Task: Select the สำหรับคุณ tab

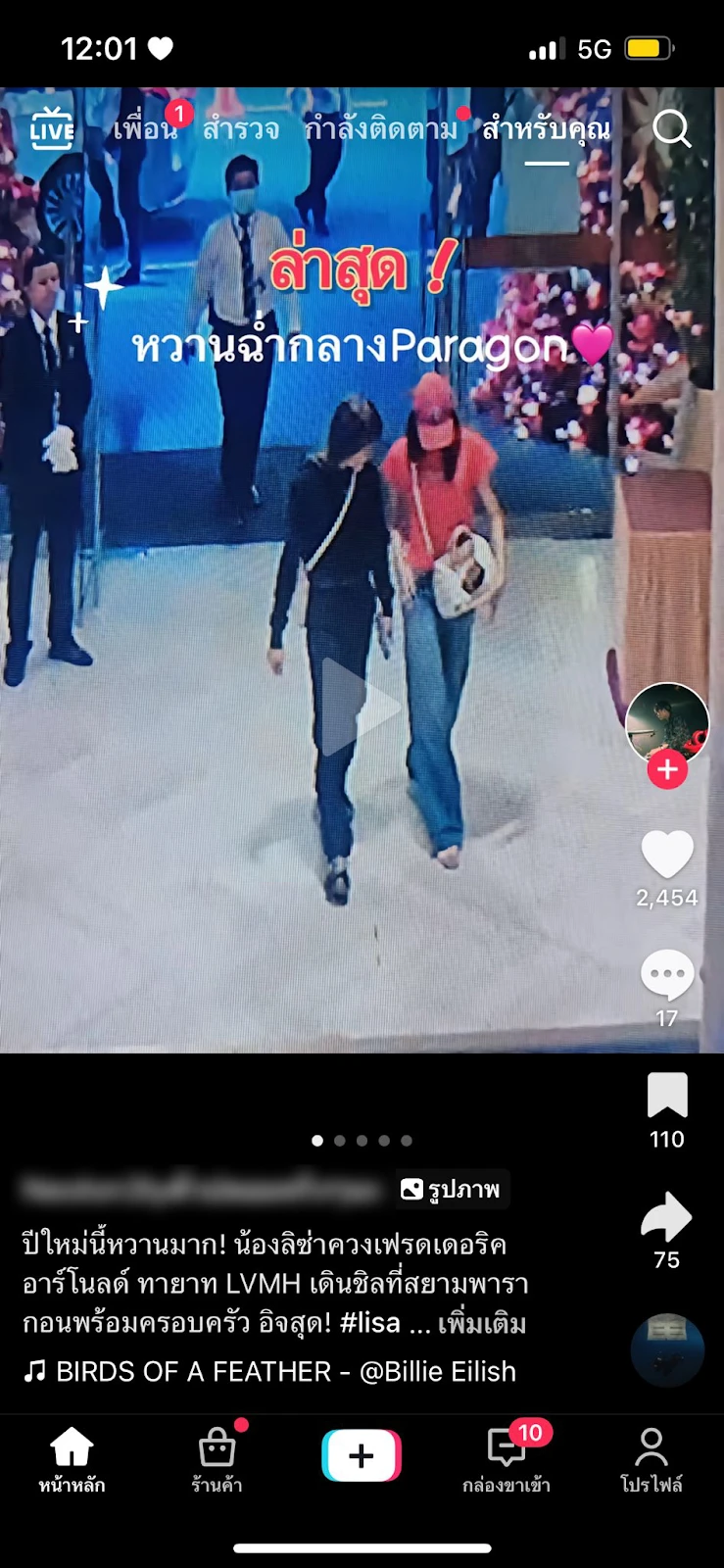Action: tap(546, 129)
